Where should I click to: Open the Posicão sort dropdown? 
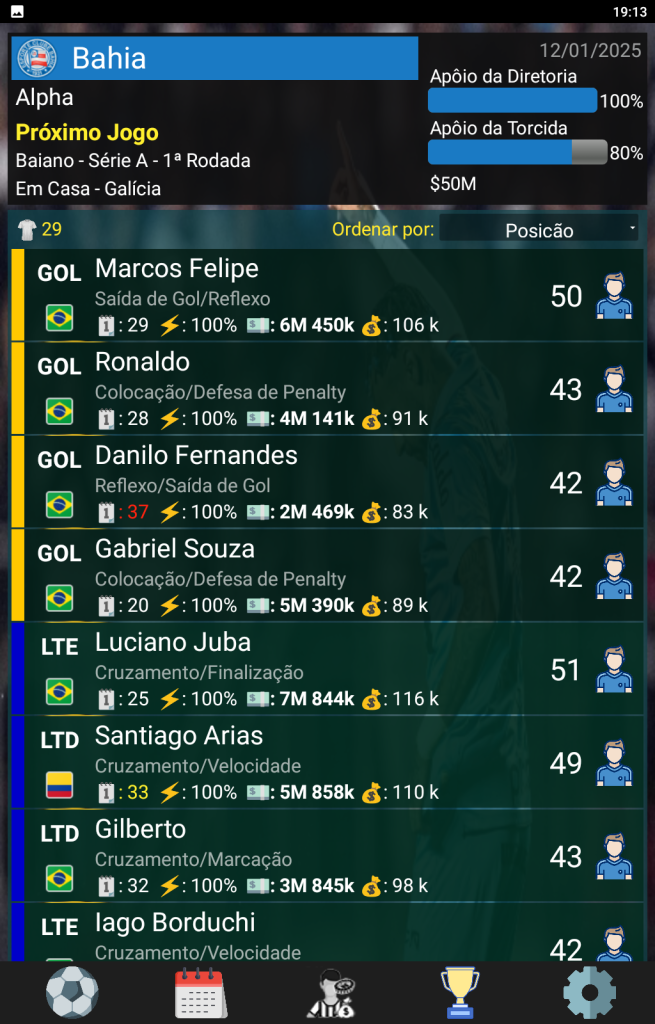(x=539, y=230)
